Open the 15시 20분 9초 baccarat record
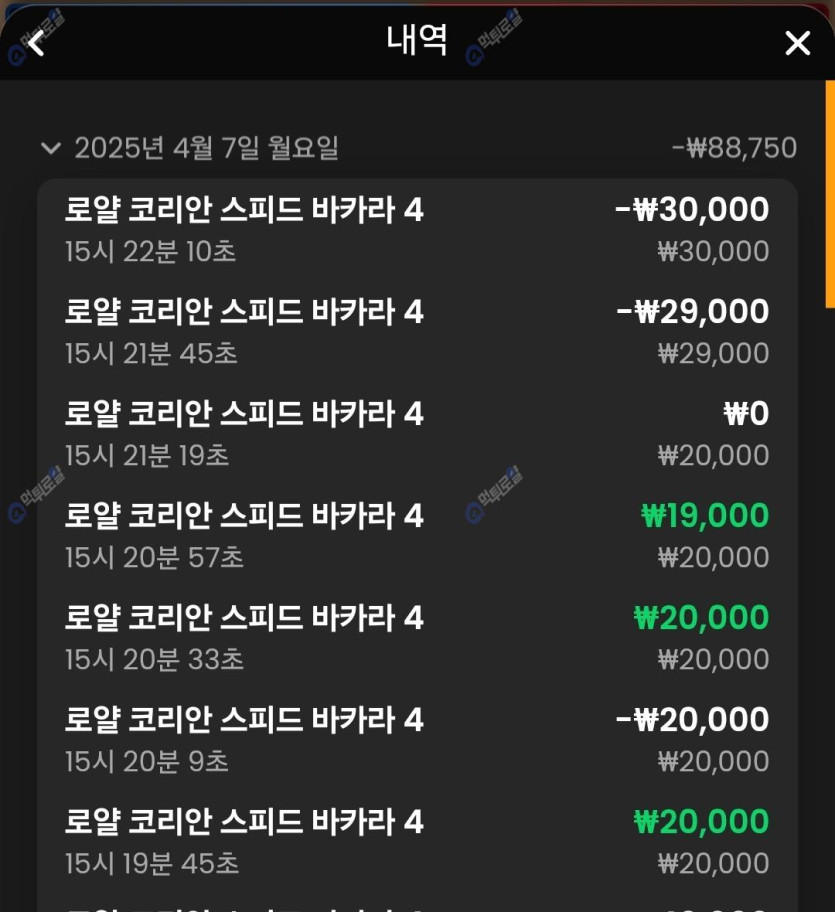This screenshot has width=835, height=912. (x=417, y=740)
